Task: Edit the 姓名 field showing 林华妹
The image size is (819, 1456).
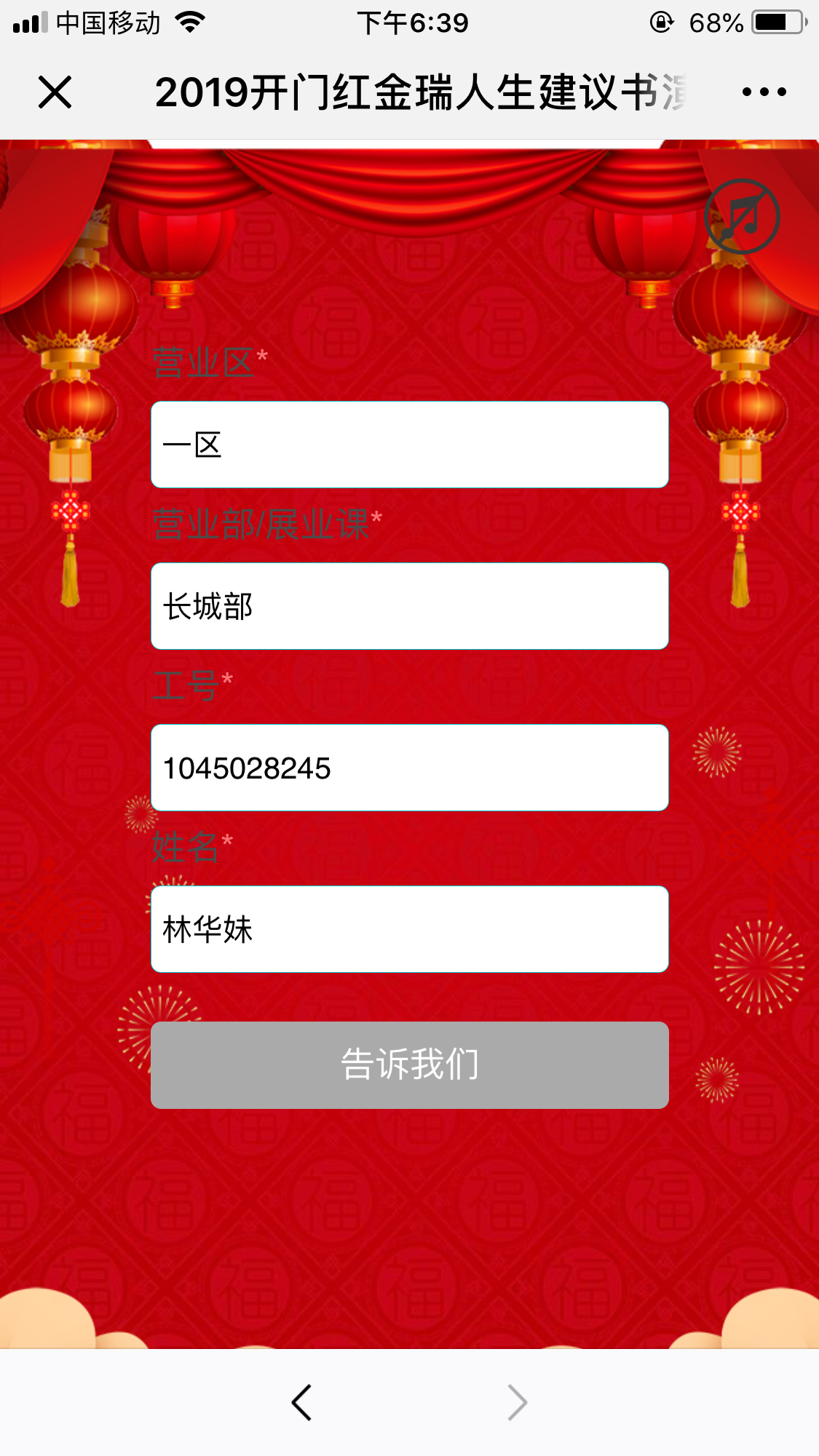Action: (x=409, y=929)
